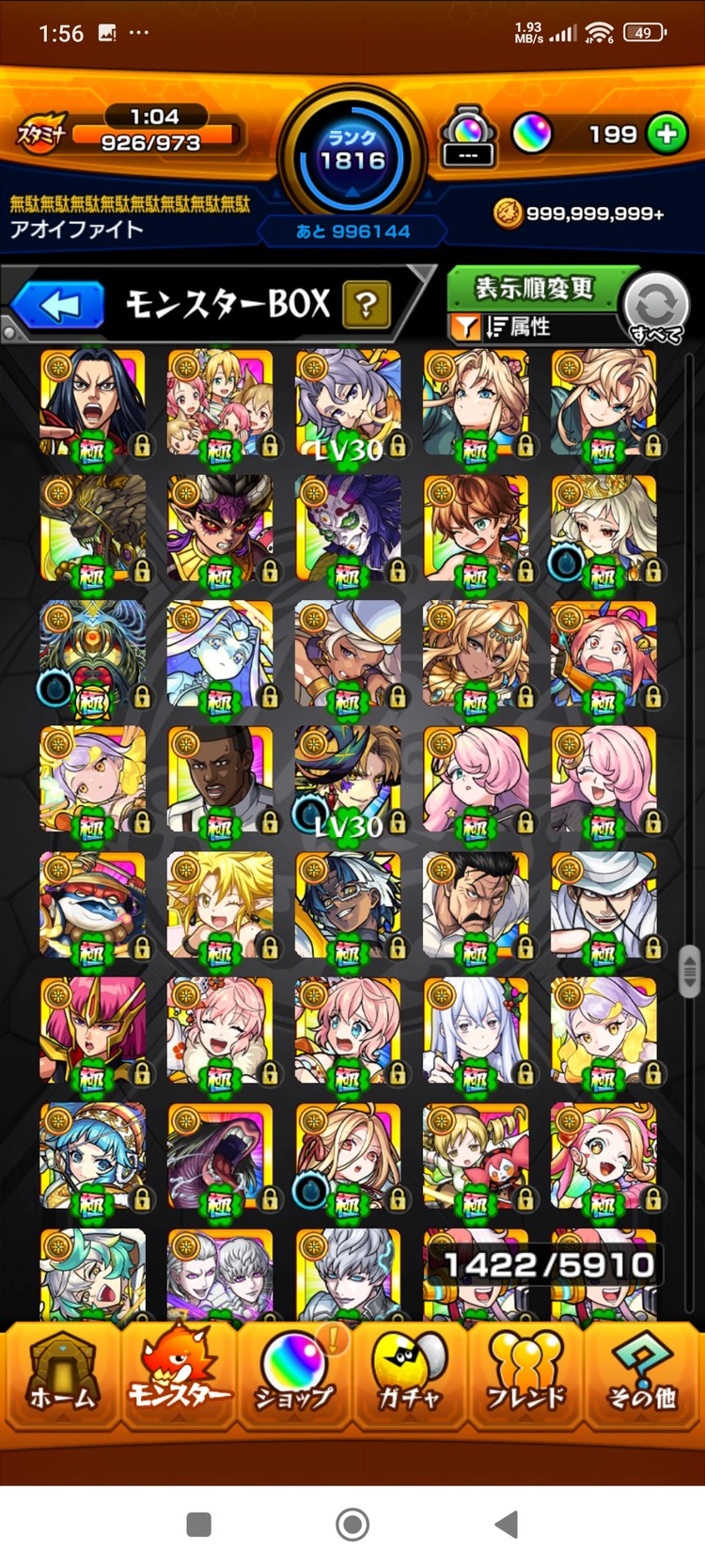Select the white fedora man monster

click(x=603, y=904)
